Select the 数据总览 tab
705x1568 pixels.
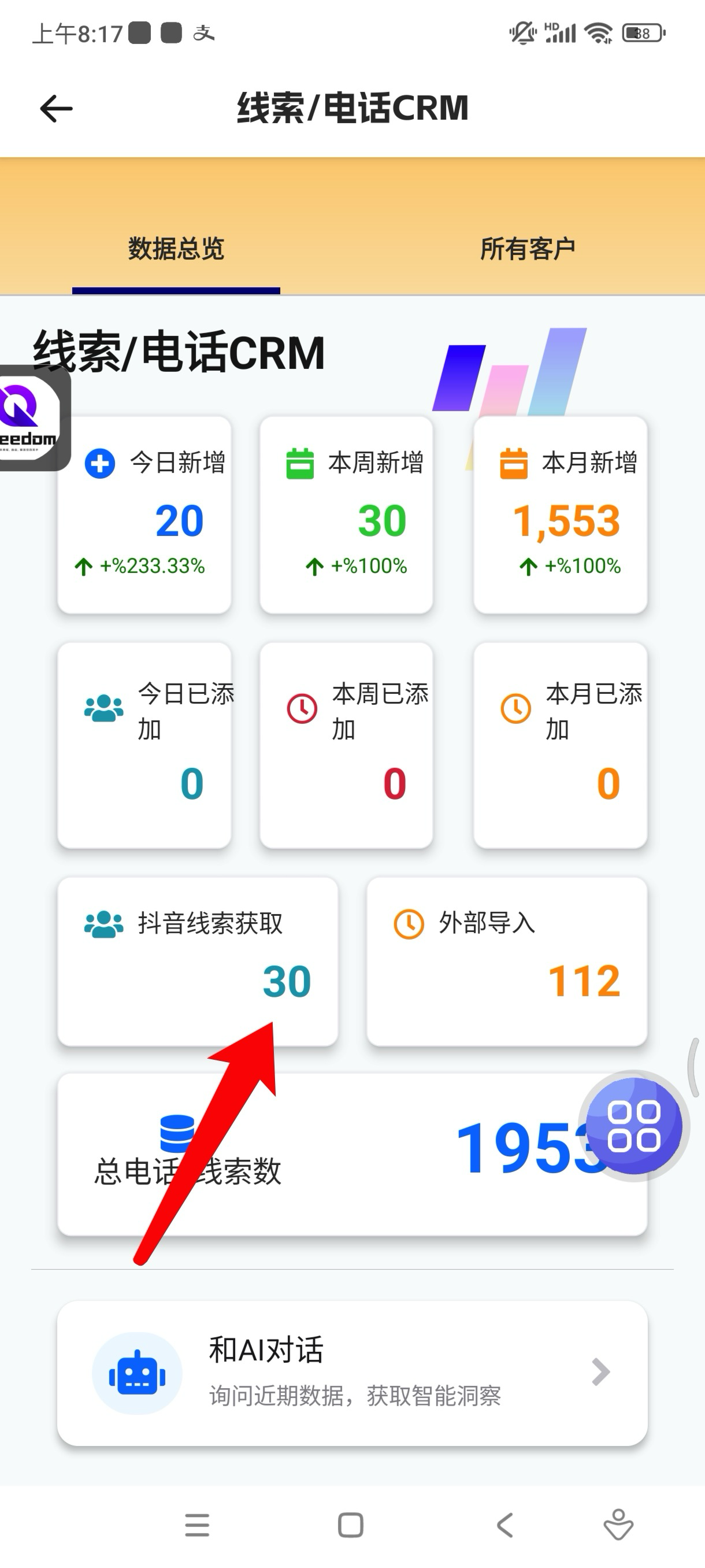[x=176, y=249]
